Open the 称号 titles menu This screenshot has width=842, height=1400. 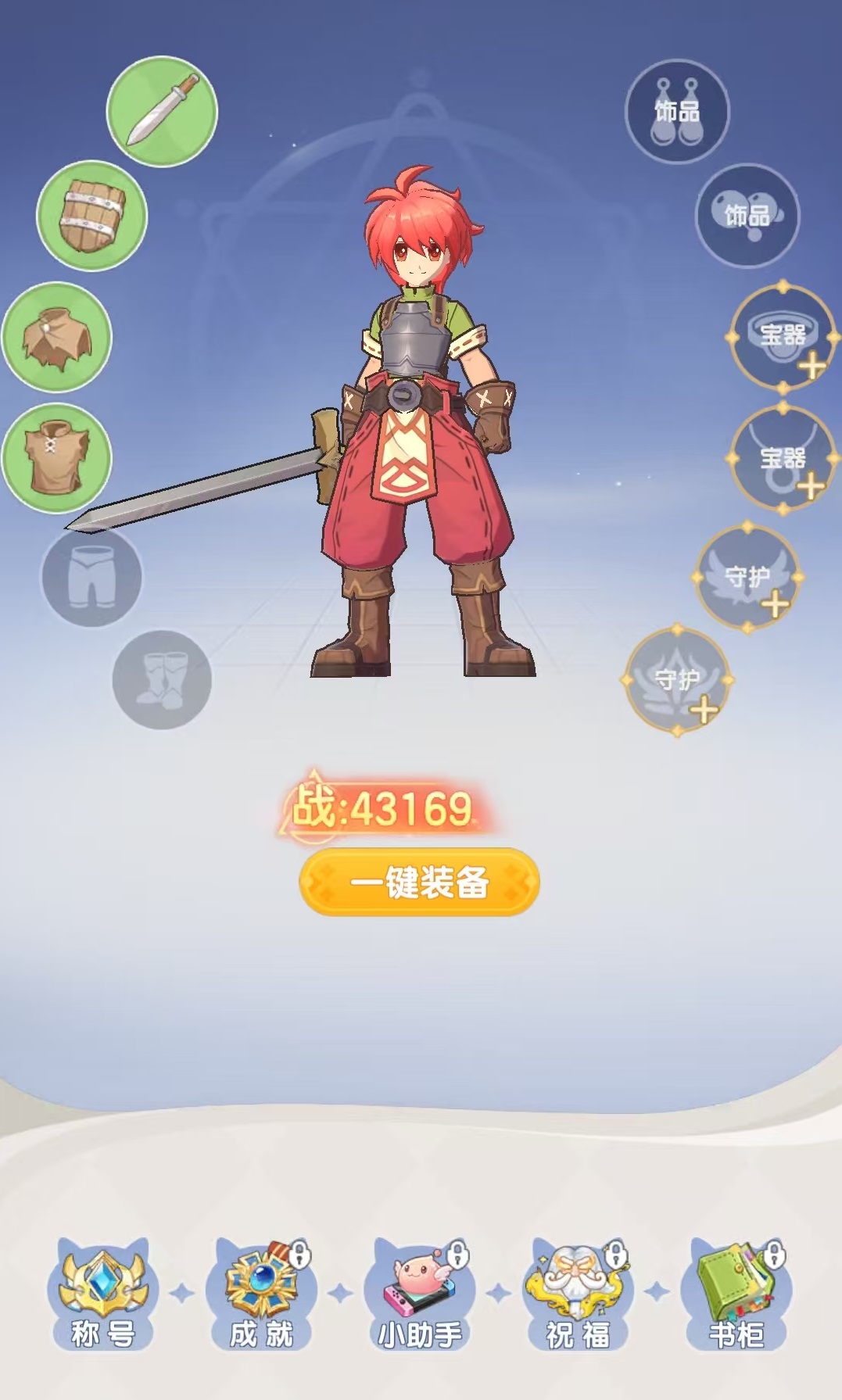(103, 1294)
